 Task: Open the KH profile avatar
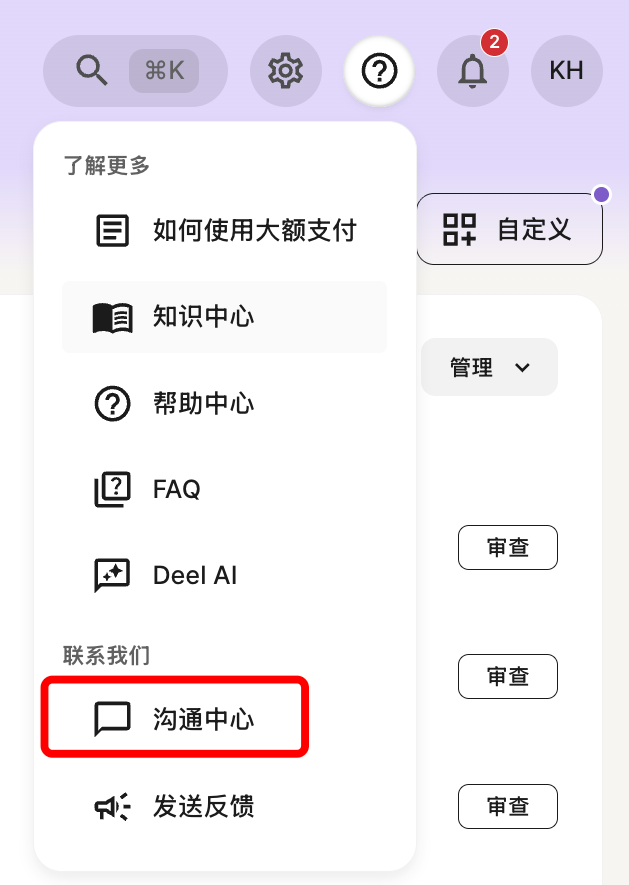[566, 71]
